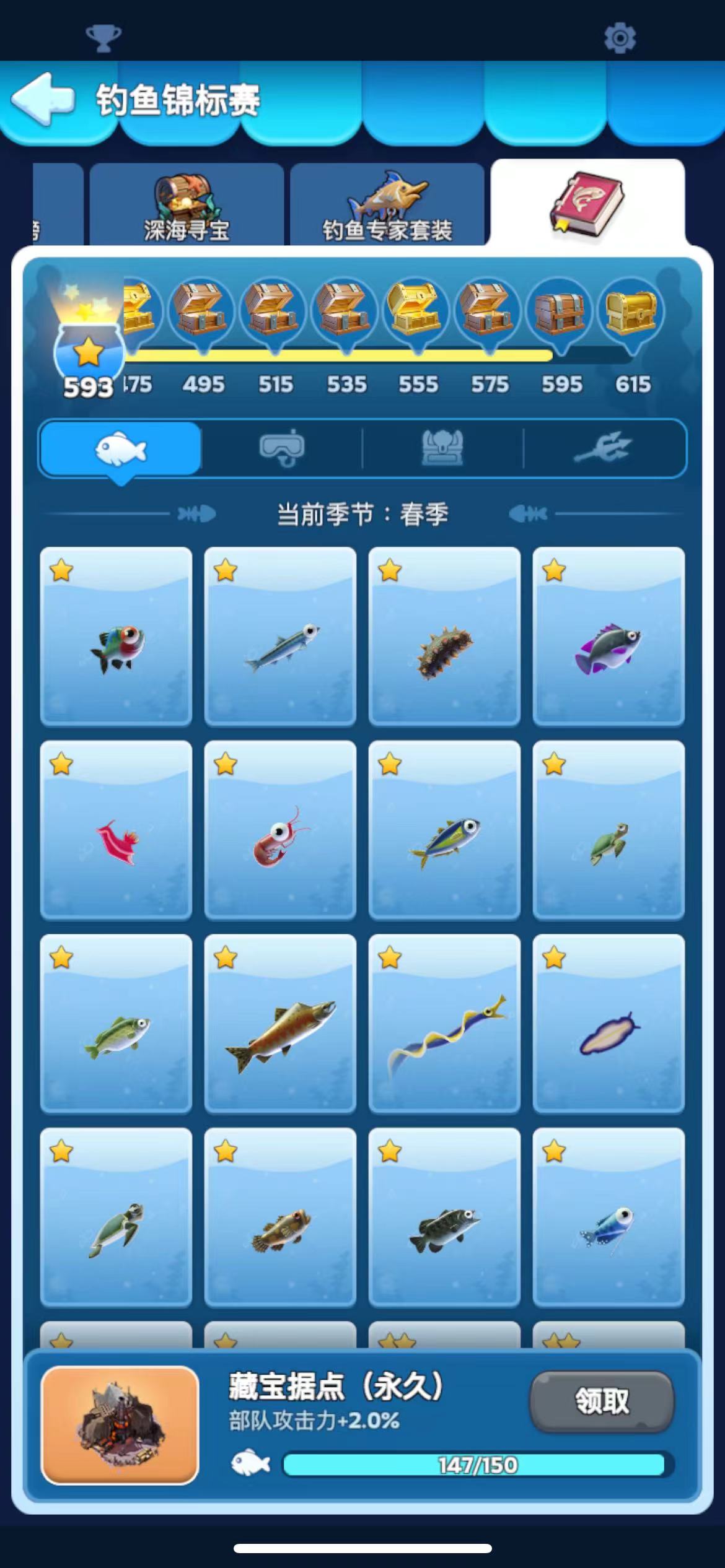Open the yellow ribbon eel card
Image resolution: width=725 pixels, height=1568 pixels.
pos(444,1024)
